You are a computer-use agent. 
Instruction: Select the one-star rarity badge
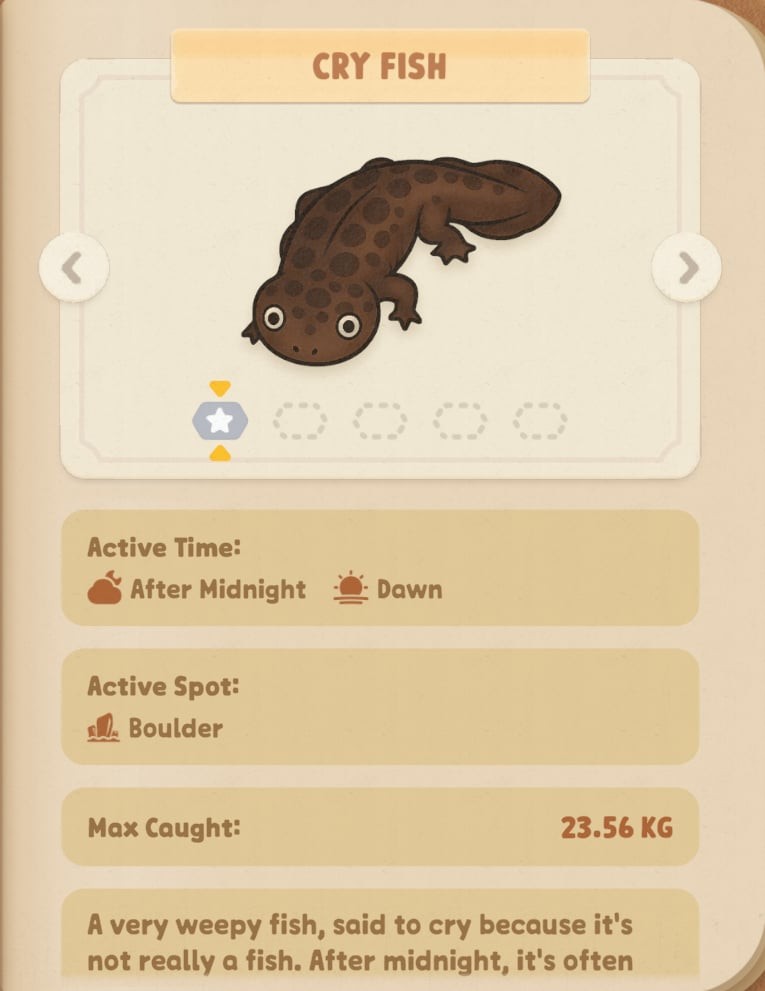coord(220,422)
